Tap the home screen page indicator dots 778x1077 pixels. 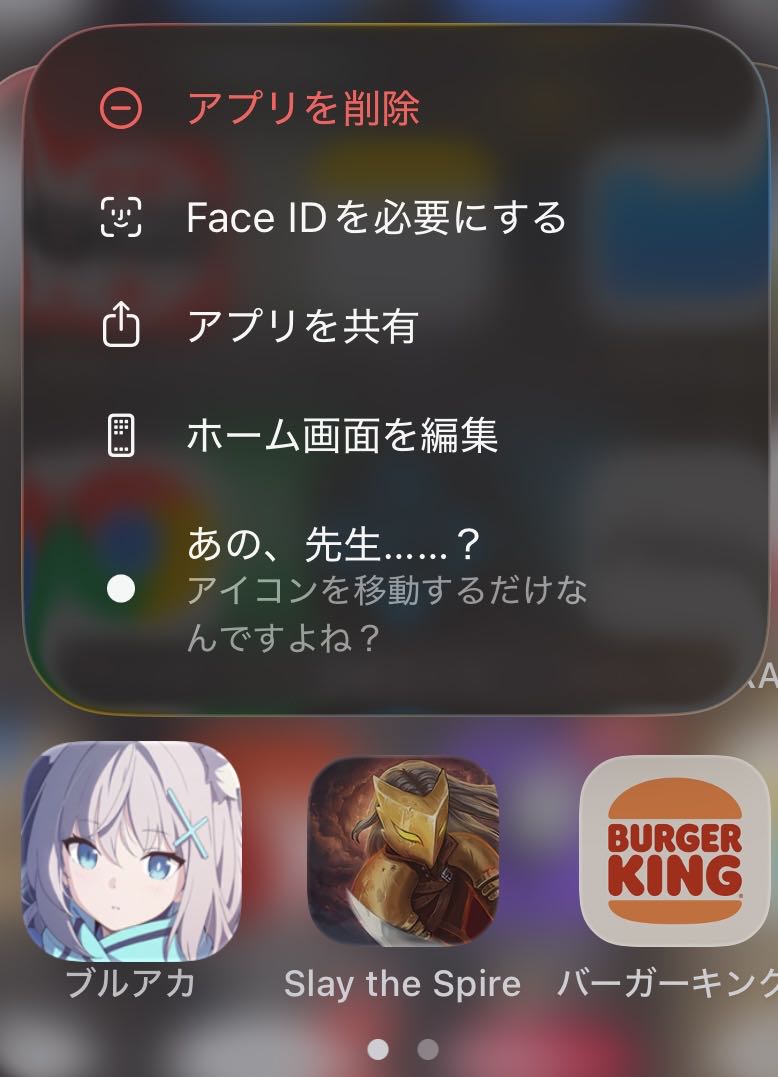click(402, 1049)
